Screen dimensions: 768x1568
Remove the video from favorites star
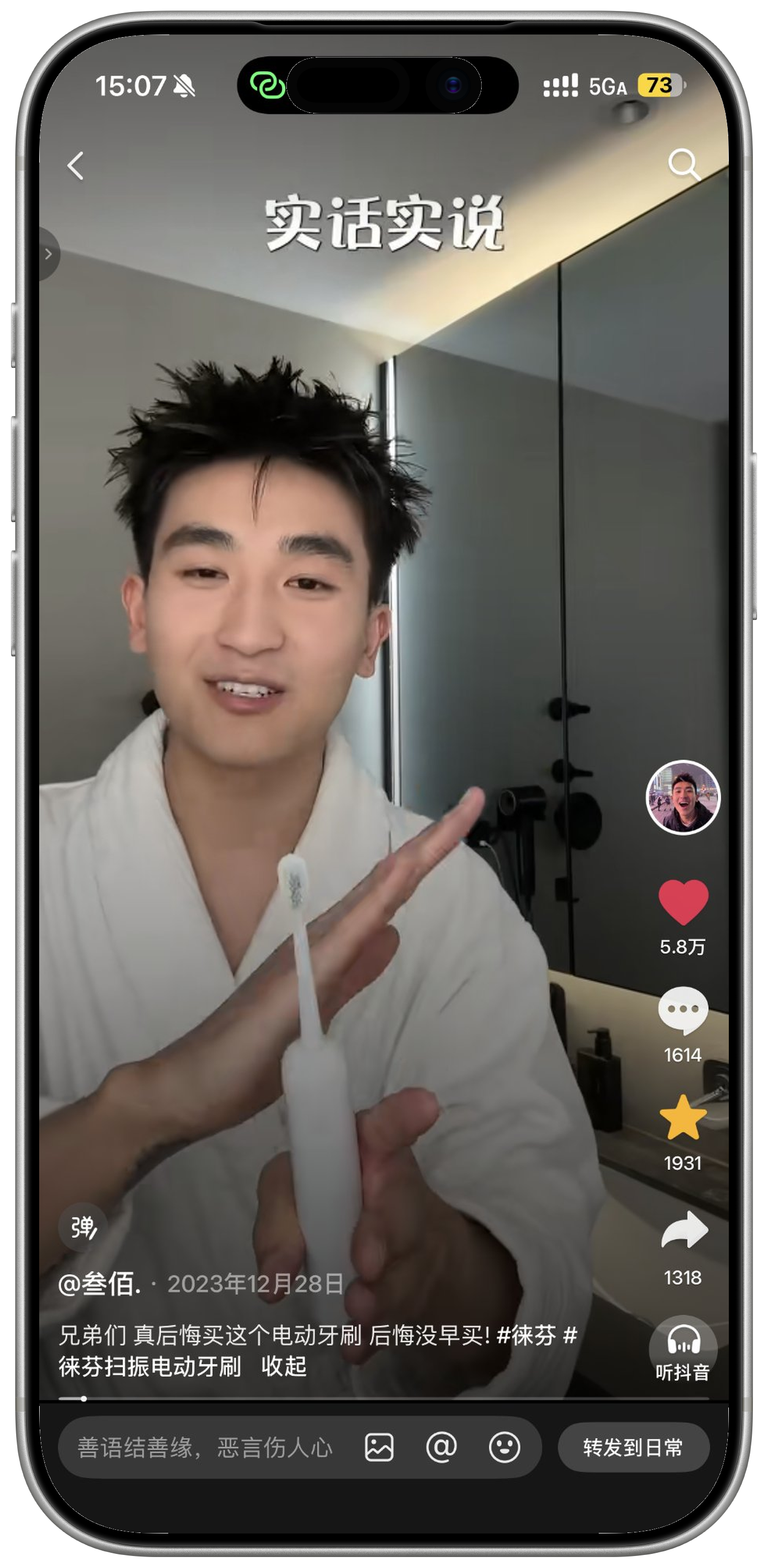pyautogui.click(x=683, y=1117)
